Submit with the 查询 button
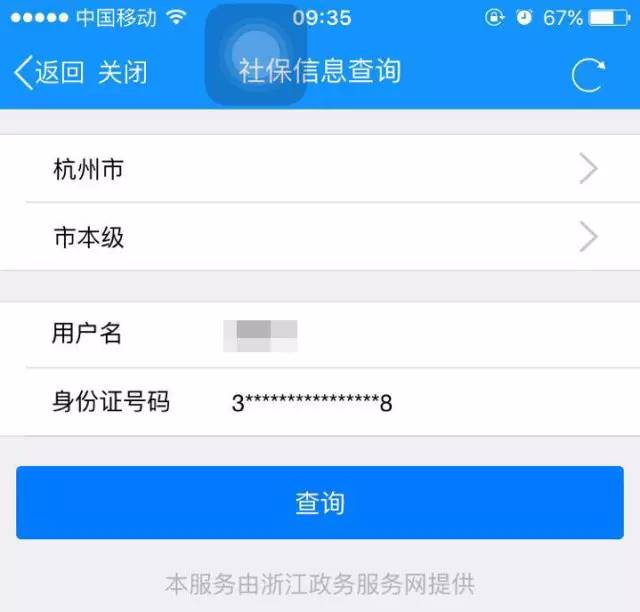The width and height of the screenshot is (640, 612). 320,502
